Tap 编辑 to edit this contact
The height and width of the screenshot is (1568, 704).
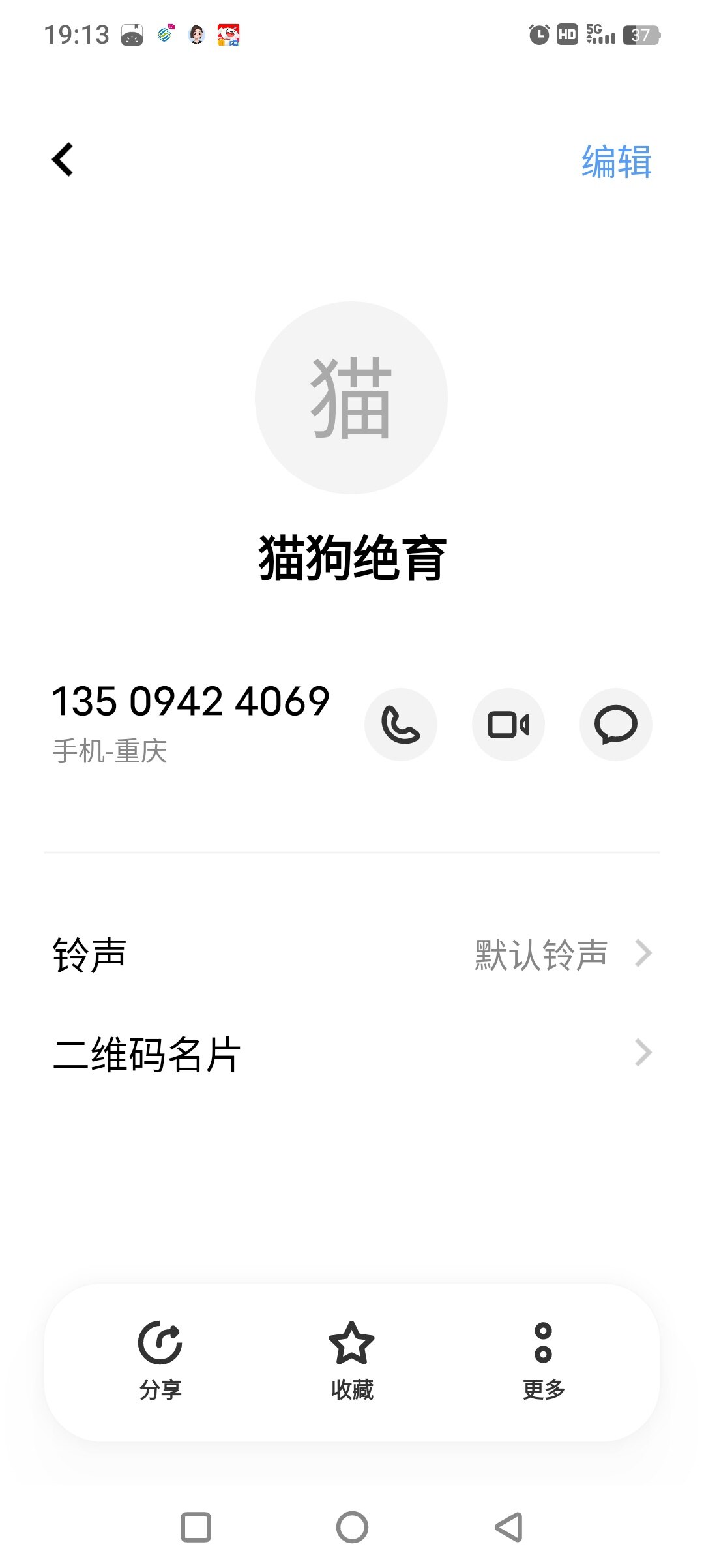pos(616,162)
